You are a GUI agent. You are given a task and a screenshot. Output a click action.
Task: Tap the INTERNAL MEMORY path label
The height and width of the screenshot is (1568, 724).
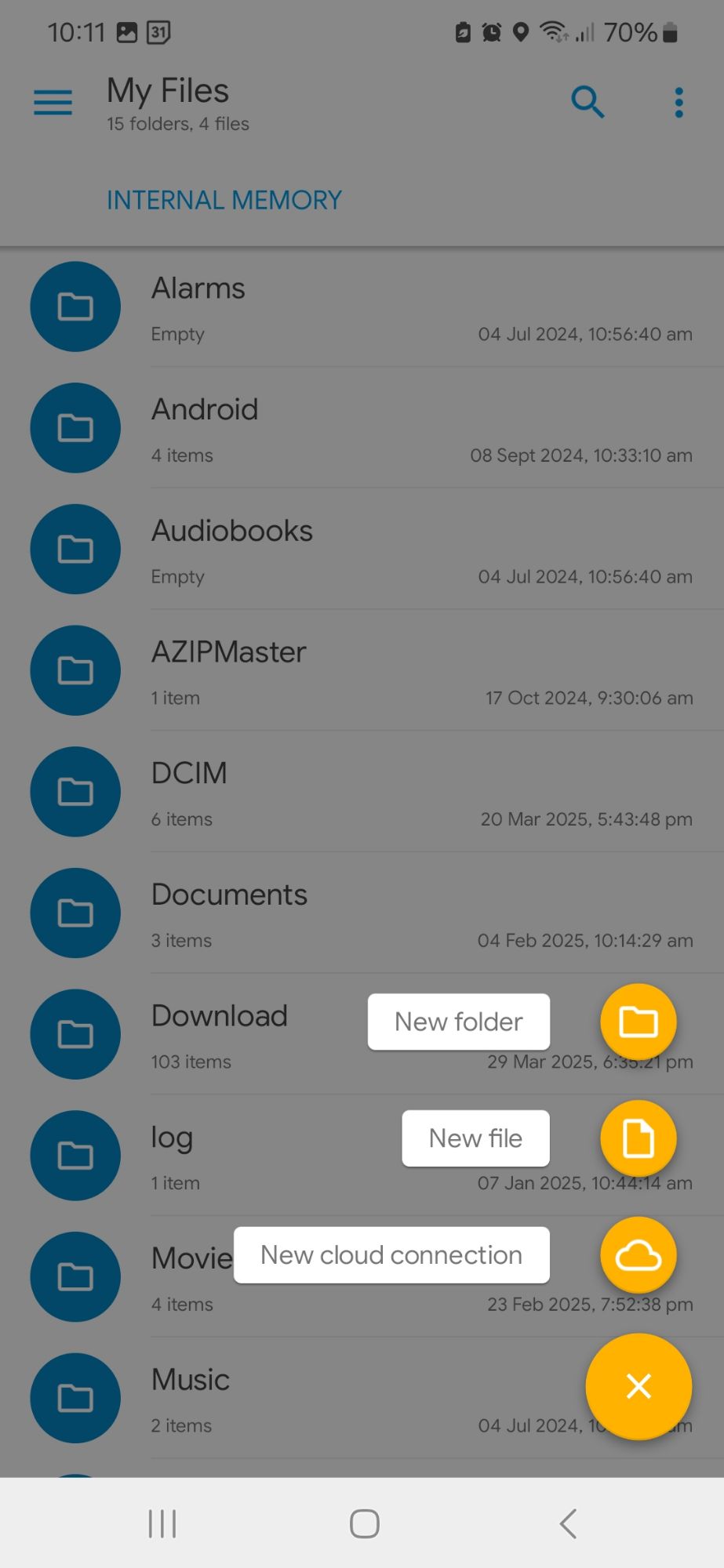tap(224, 200)
